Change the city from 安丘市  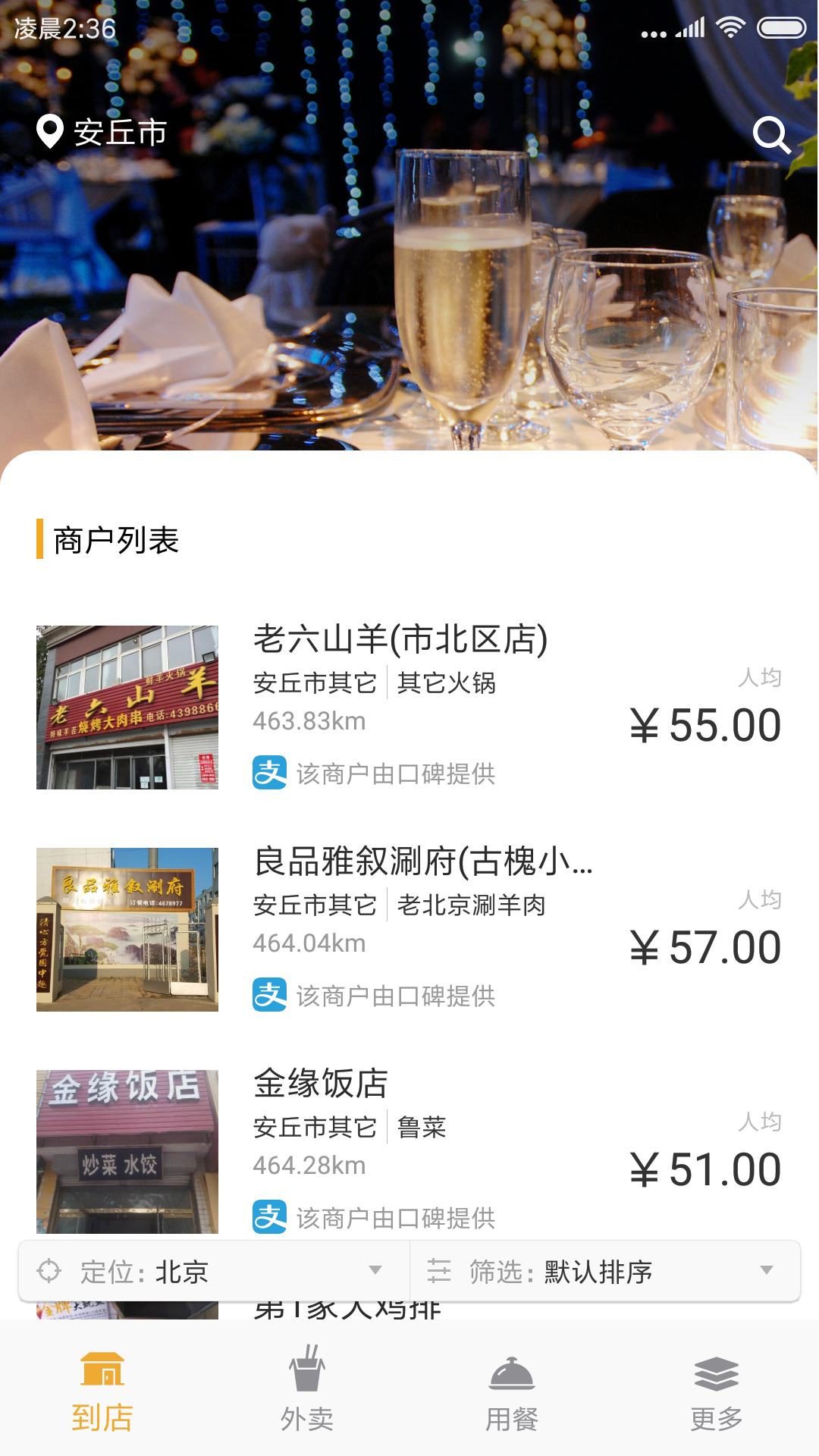click(102, 133)
